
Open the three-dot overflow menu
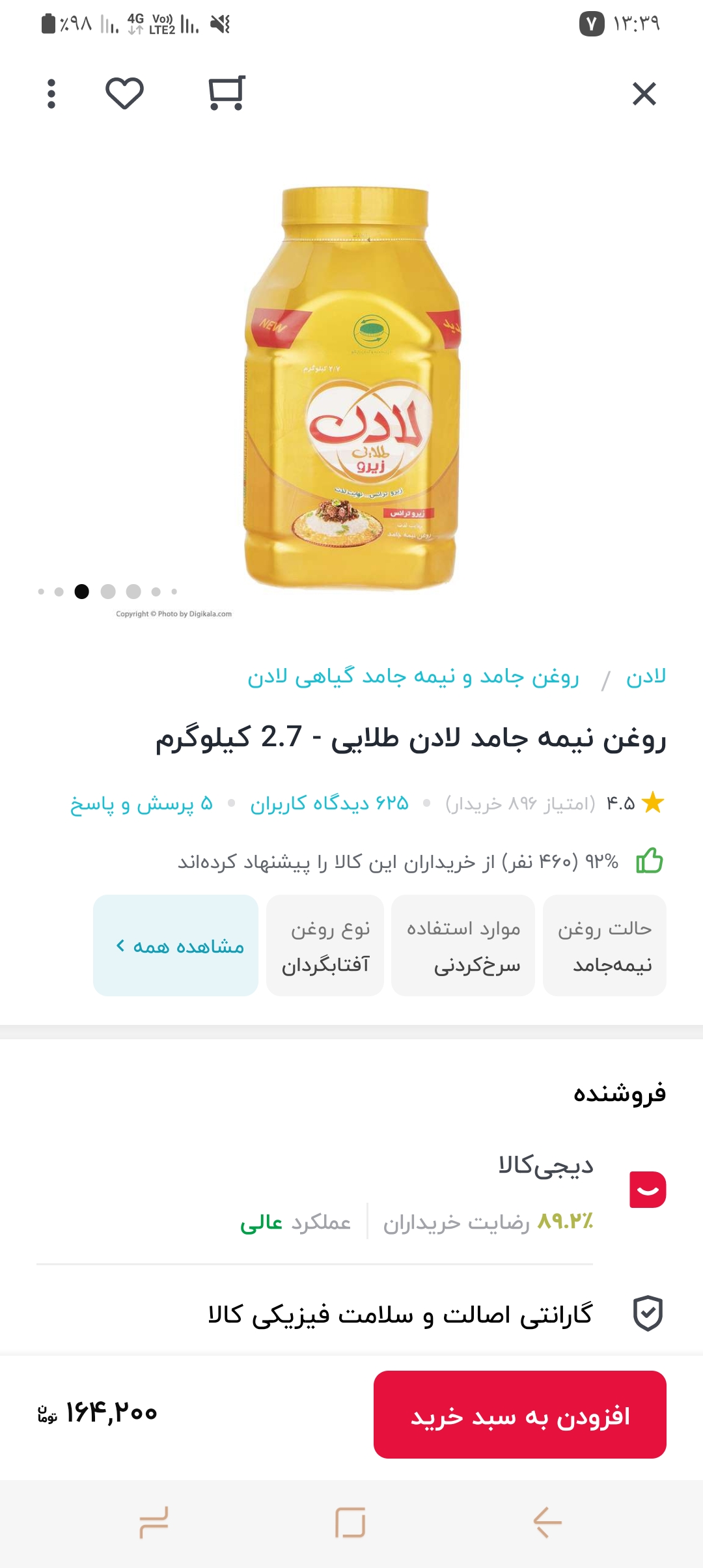coord(51,94)
